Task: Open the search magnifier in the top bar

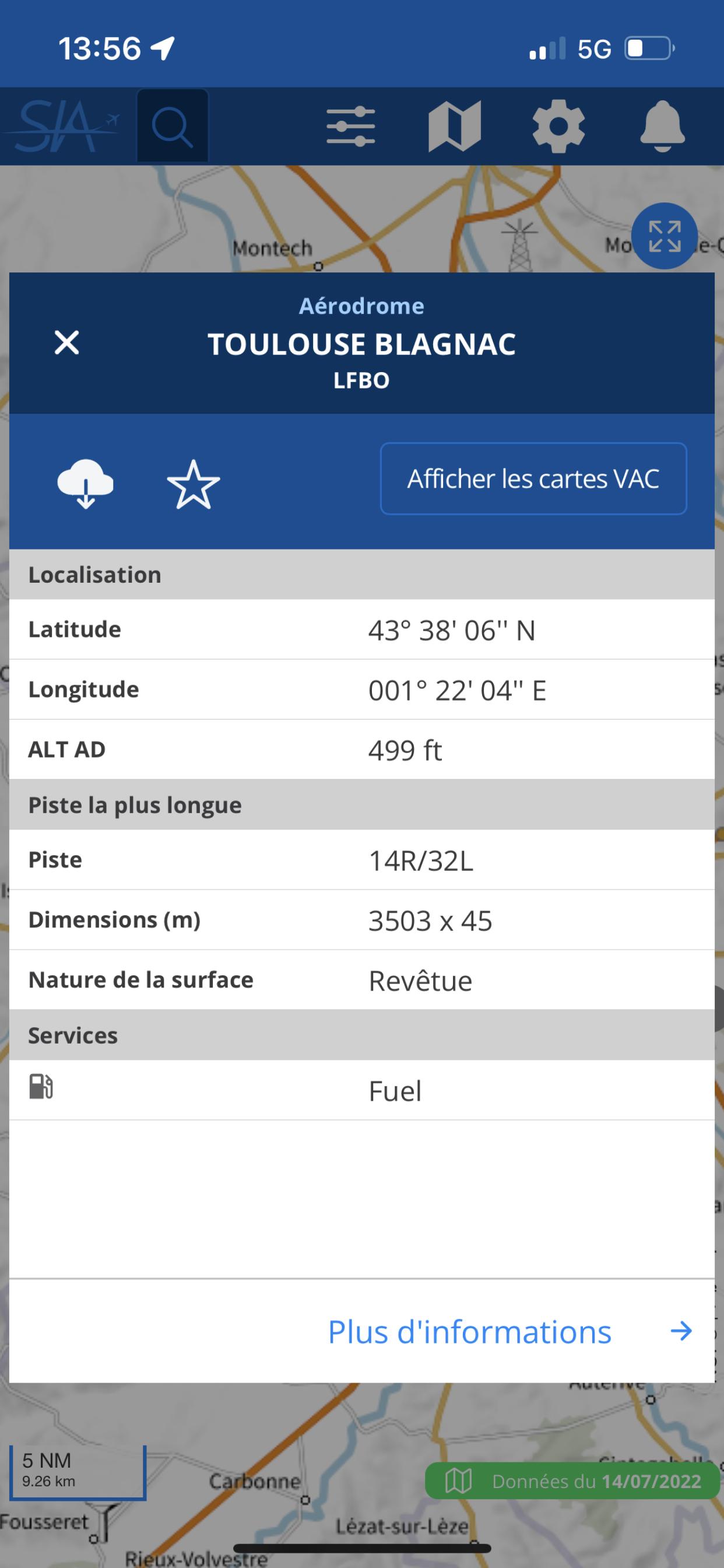Action: [173, 126]
